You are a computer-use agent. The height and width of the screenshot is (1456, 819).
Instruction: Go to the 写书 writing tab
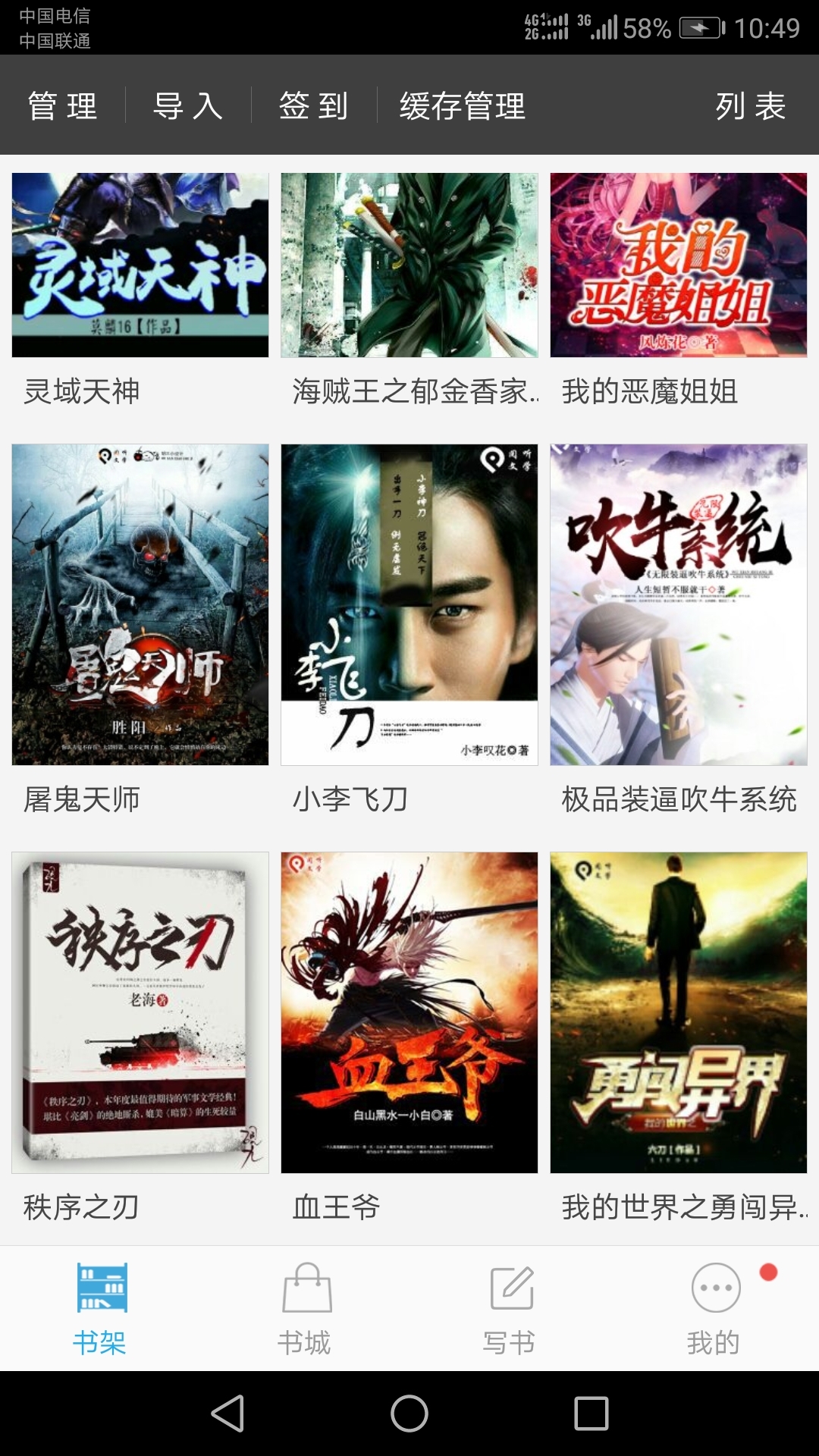pyautogui.click(x=510, y=1309)
